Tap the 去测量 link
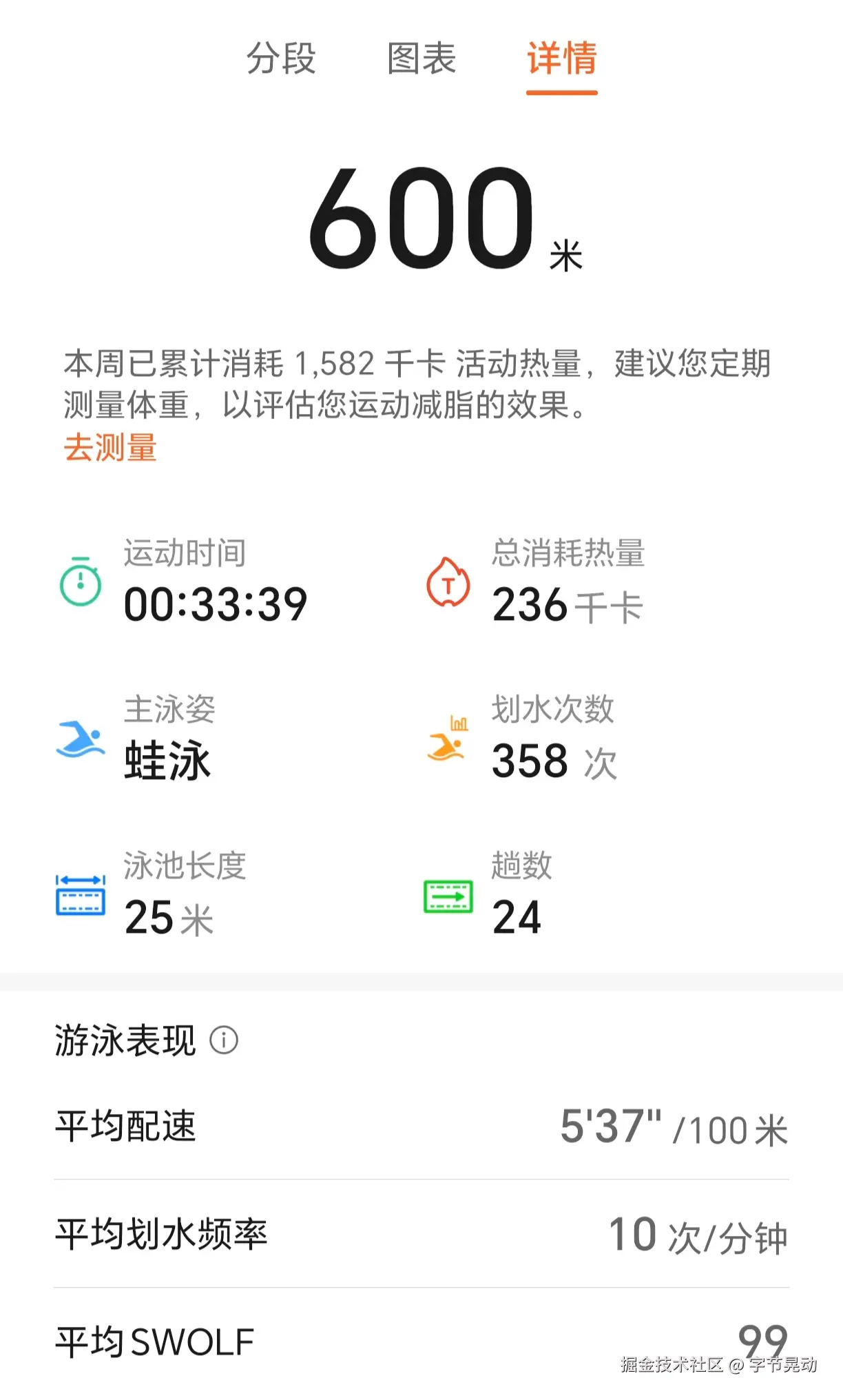This screenshot has height=1400, width=843. click(112, 449)
